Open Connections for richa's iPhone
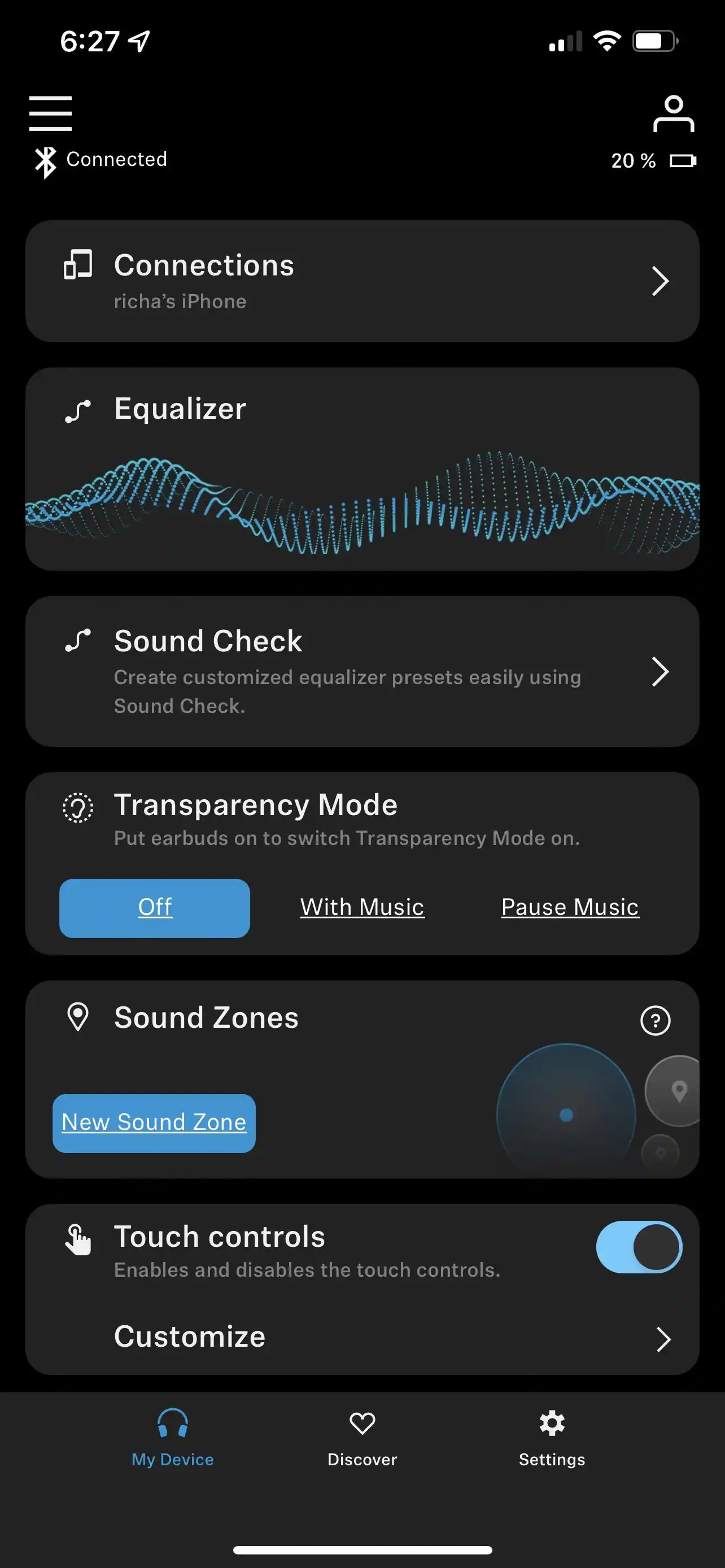Viewport: 725px width, 1568px height. coord(362,281)
